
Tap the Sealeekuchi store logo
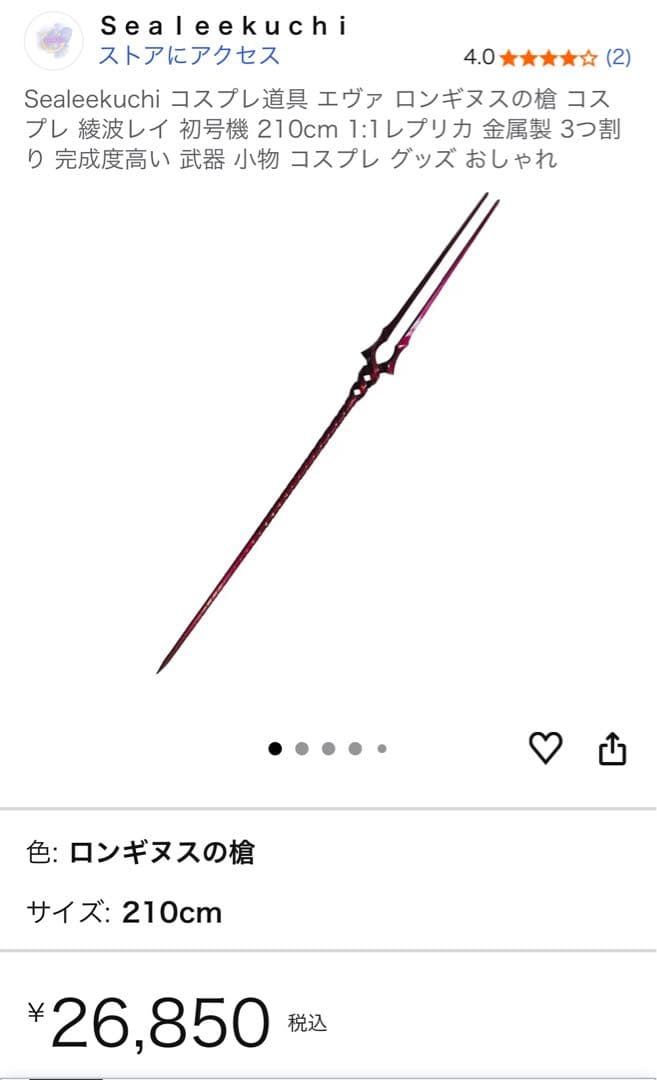[x=52, y=41]
